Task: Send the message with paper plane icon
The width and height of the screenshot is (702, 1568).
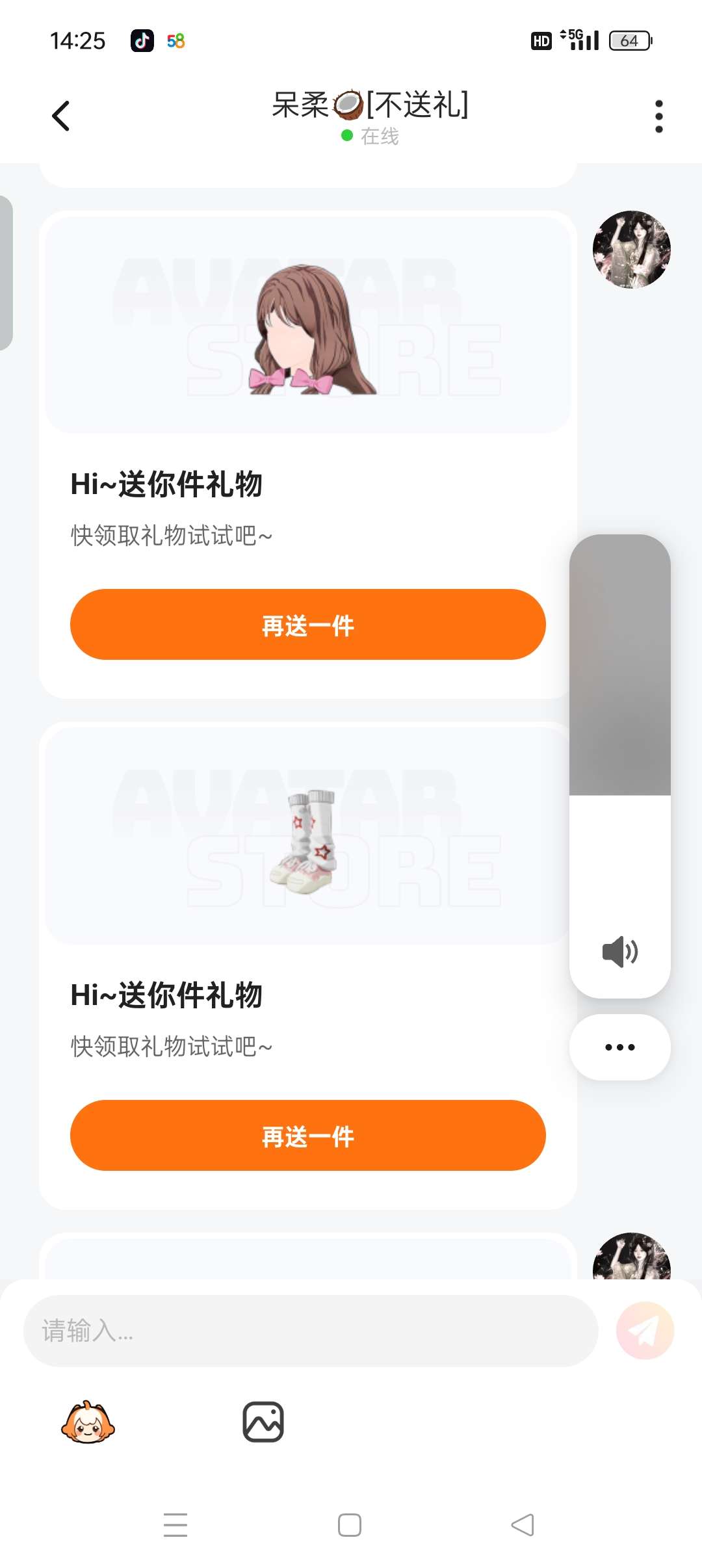Action: [645, 1331]
